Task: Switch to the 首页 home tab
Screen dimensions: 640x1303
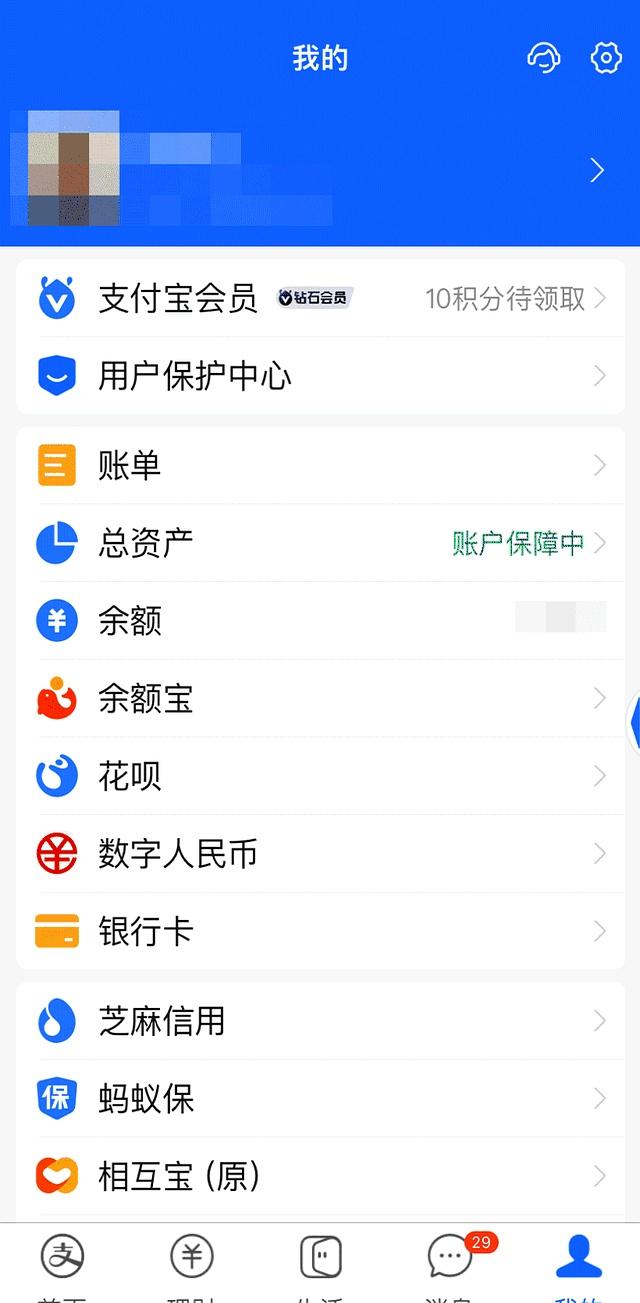Action: coord(62,1262)
